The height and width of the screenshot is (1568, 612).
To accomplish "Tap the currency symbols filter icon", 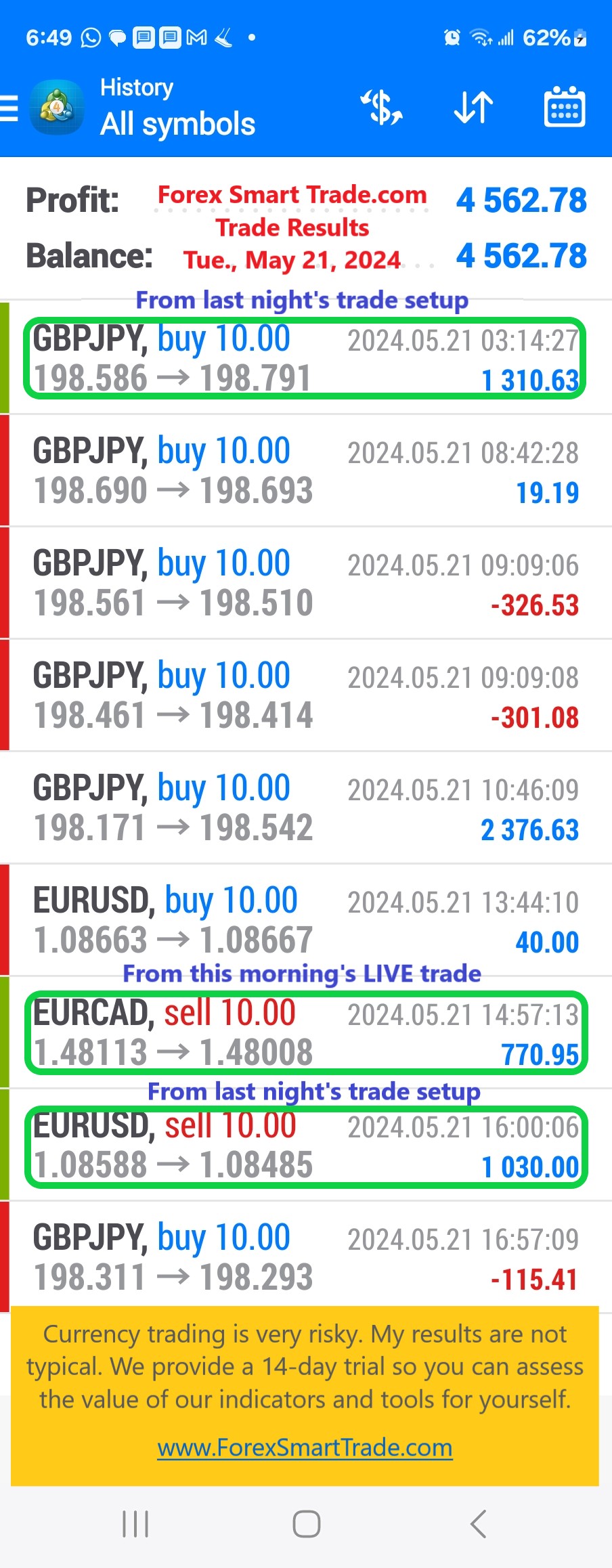I will pyautogui.click(x=381, y=108).
